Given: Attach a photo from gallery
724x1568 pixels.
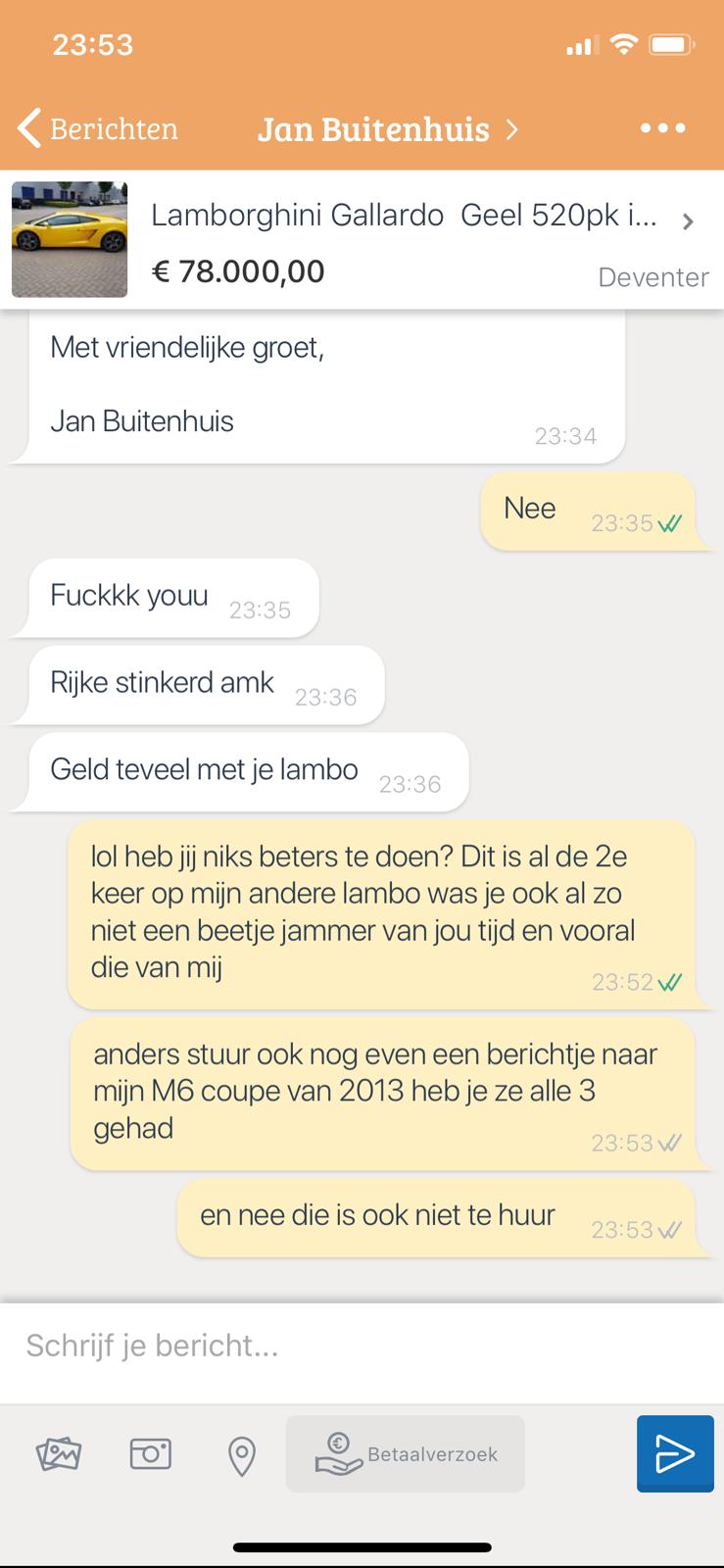Looking at the screenshot, I should (58, 1453).
